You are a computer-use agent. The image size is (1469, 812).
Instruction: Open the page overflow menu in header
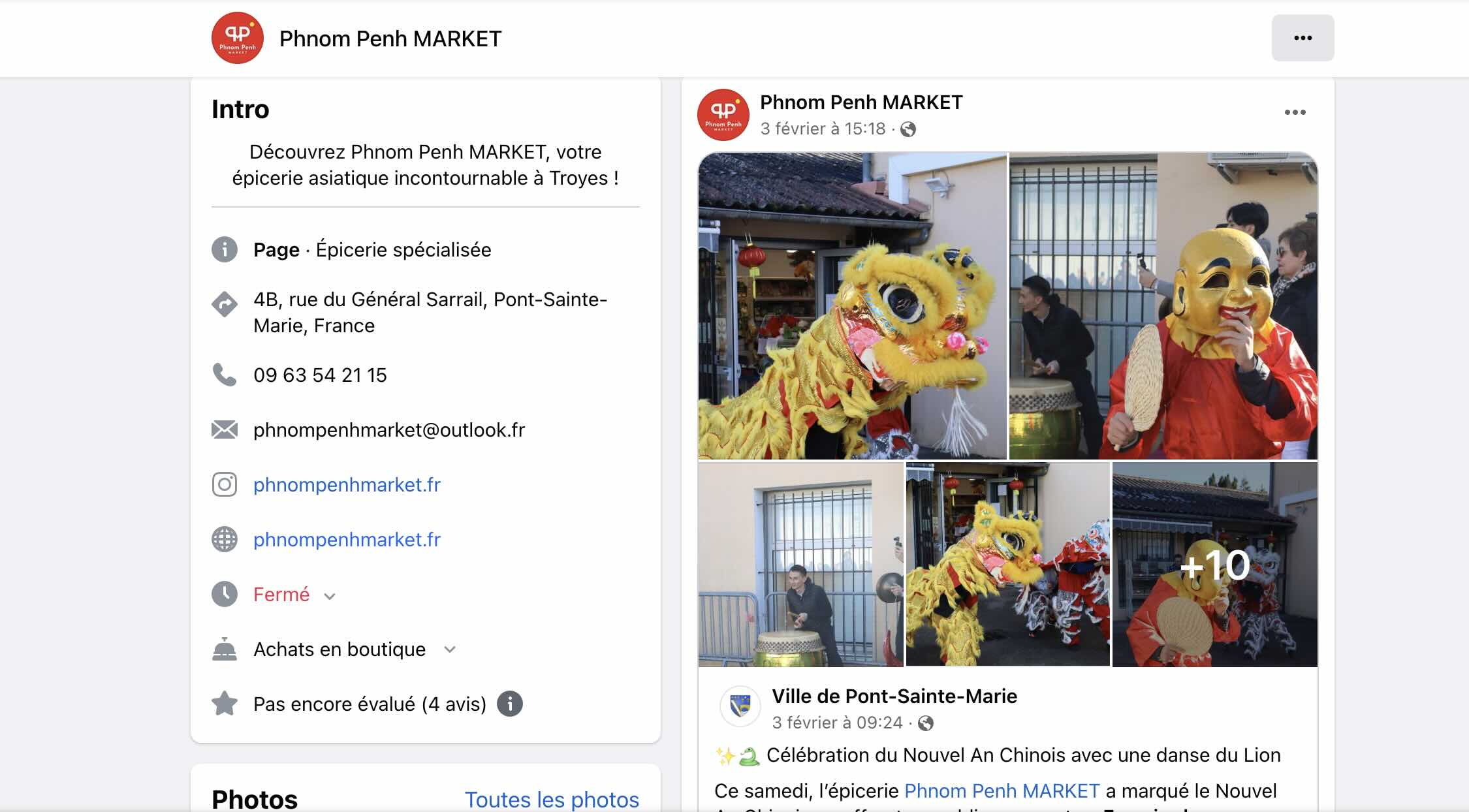click(1302, 38)
